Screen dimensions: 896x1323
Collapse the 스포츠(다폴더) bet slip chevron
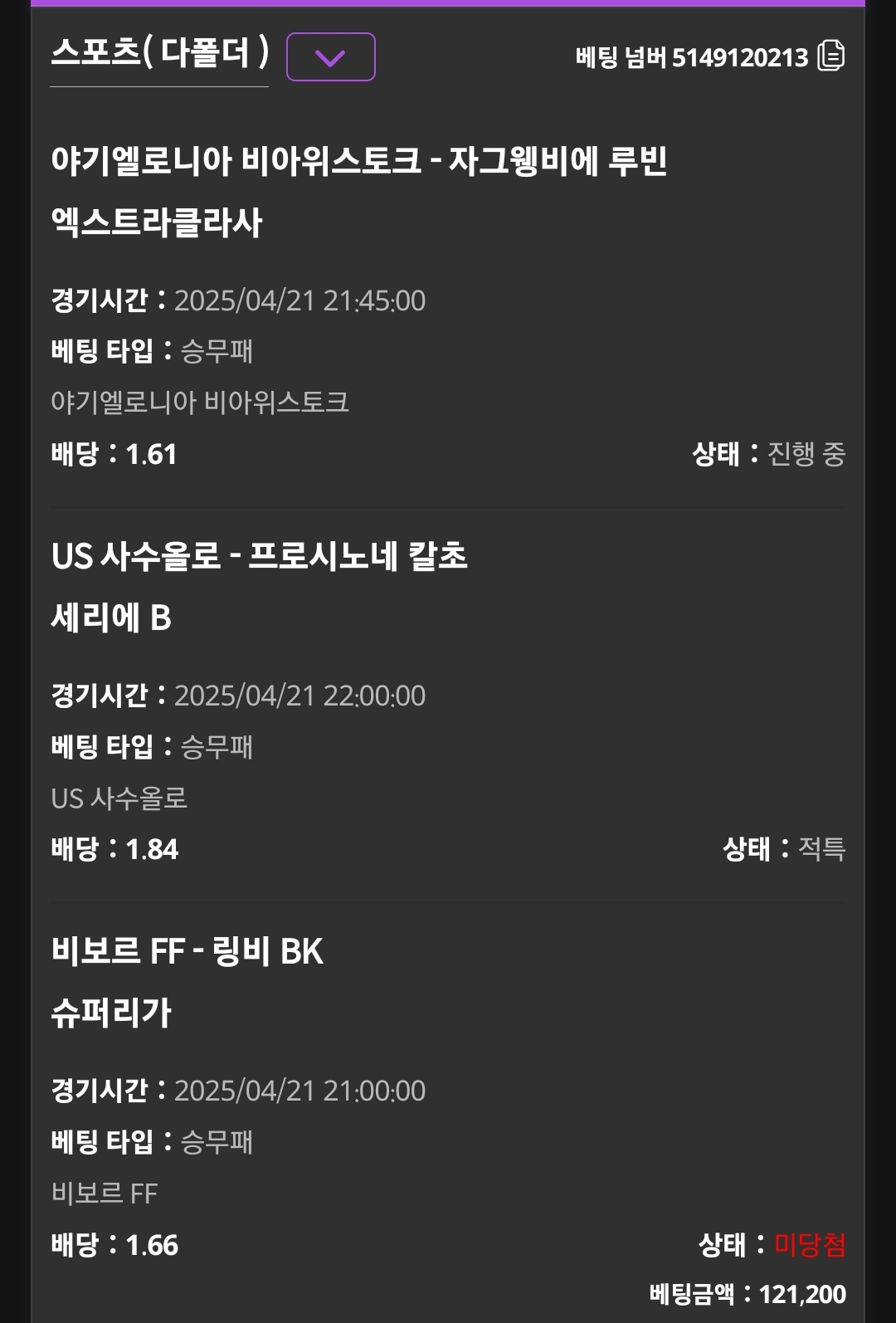coord(330,57)
